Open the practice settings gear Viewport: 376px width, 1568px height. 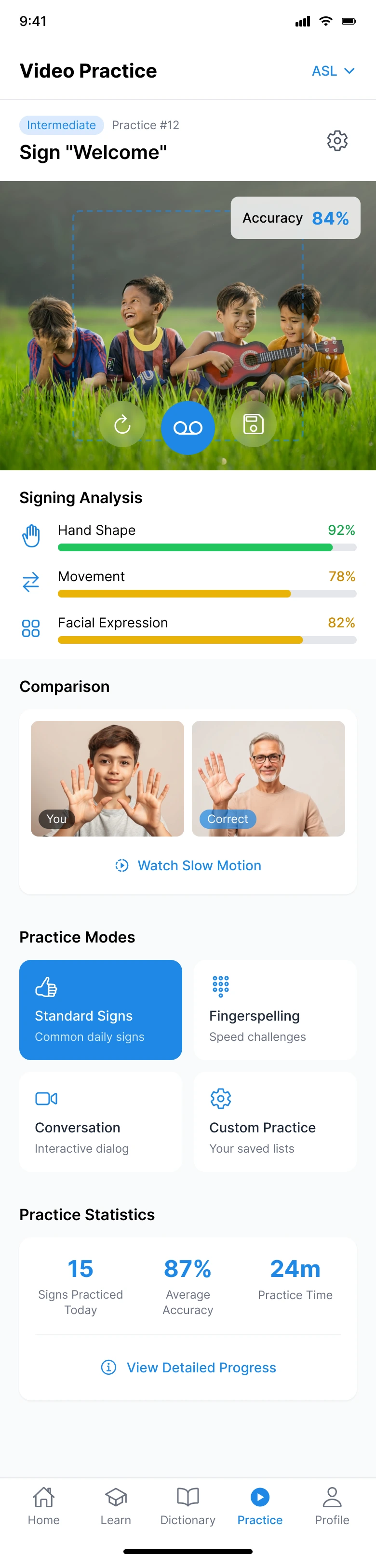click(x=337, y=141)
